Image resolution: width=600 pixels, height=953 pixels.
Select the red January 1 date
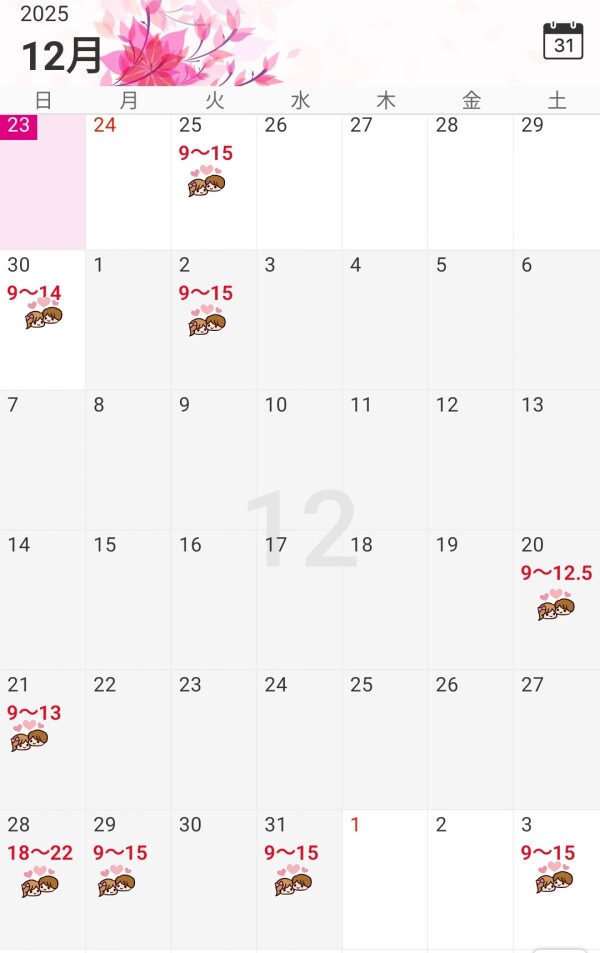click(x=385, y=879)
